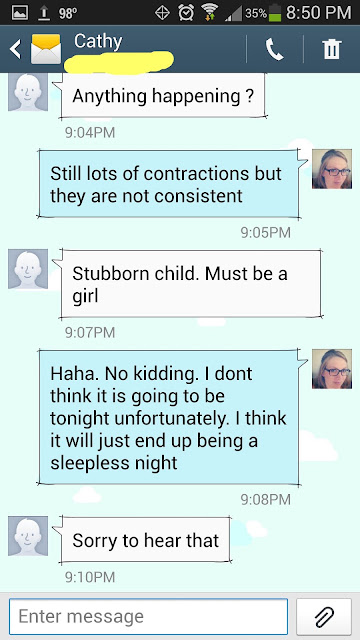Screen dimensions: 360x640
Task: Tap the Enter message field
Action: point(148,616)
